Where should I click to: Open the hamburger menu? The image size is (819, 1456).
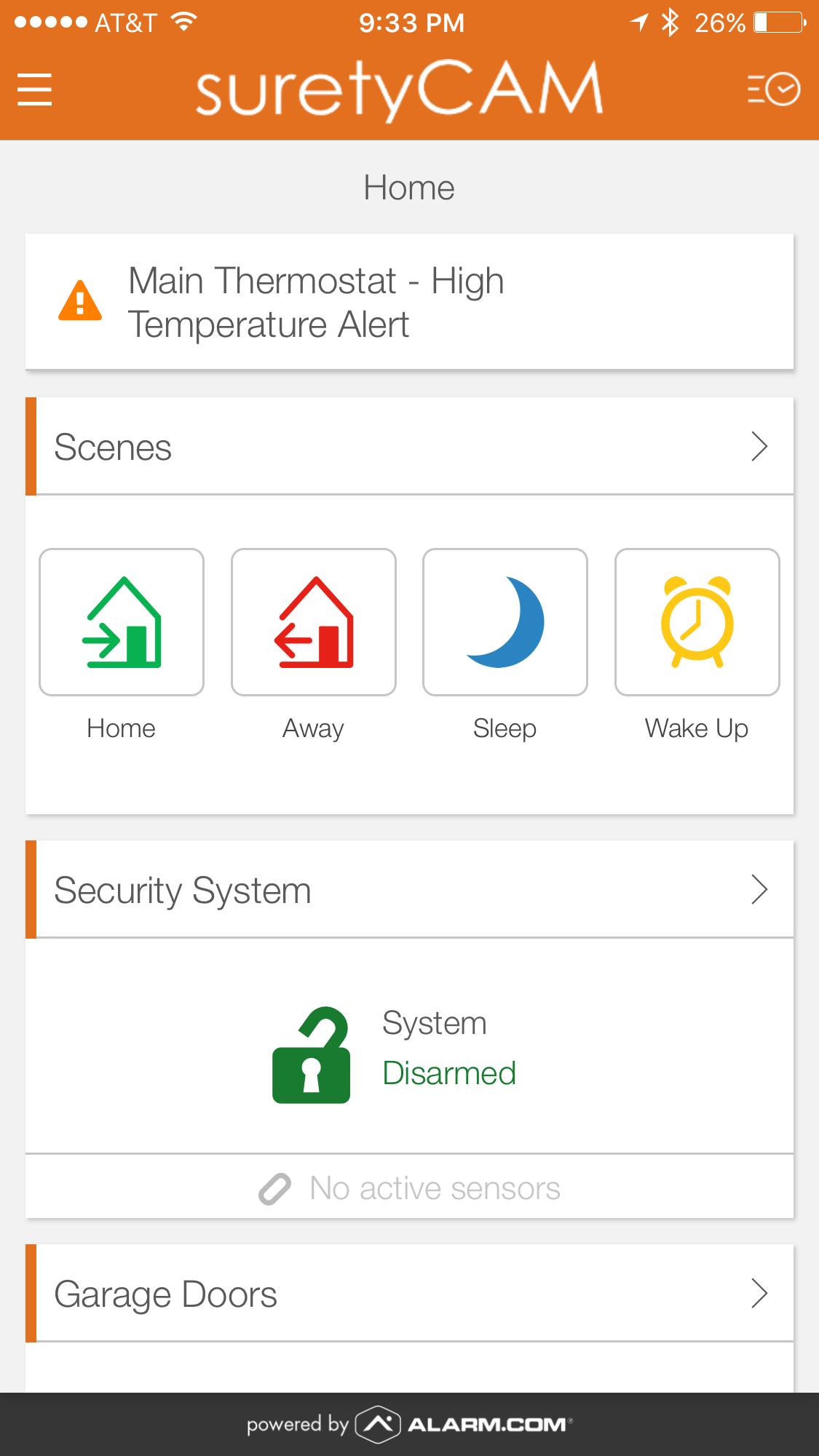click(x=34, y=89)
